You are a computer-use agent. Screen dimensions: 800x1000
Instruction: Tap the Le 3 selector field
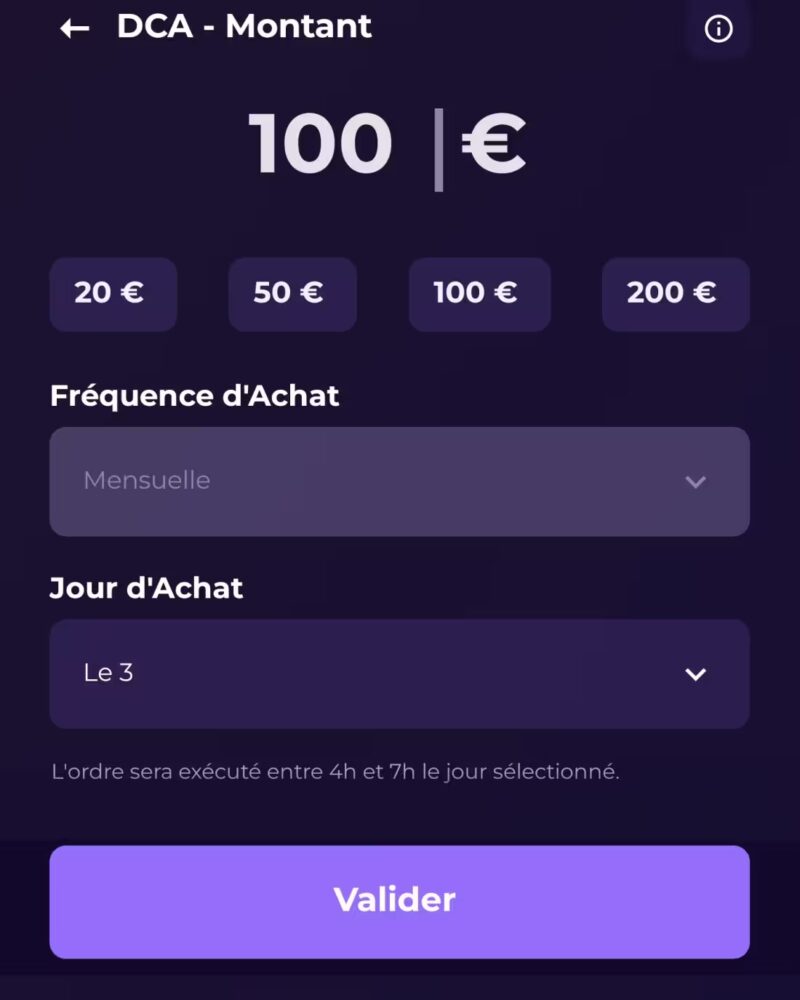(400, 674)
